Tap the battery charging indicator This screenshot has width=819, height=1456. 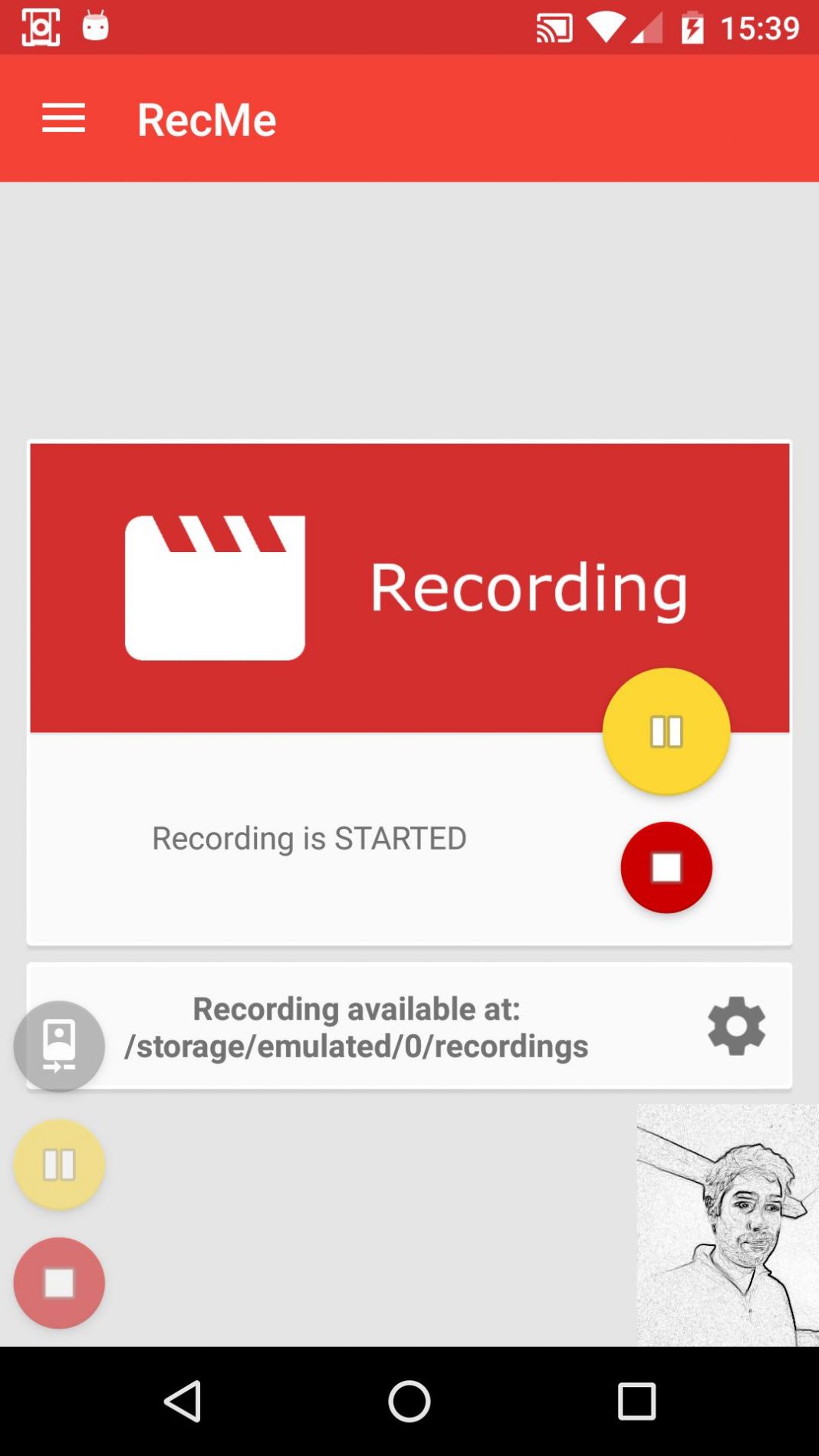(x=694, y=27)
